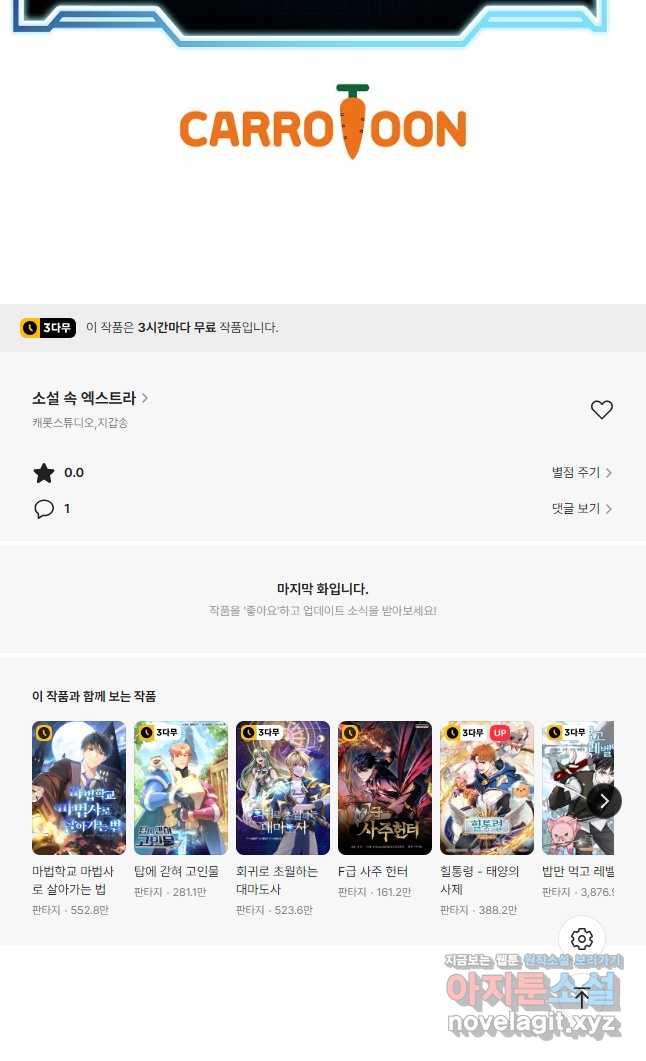Viewport: 646px width, 1061px height.
Task: Open 회귀로 초월하는 대마도사 card
Action: (x=283, y=788)
